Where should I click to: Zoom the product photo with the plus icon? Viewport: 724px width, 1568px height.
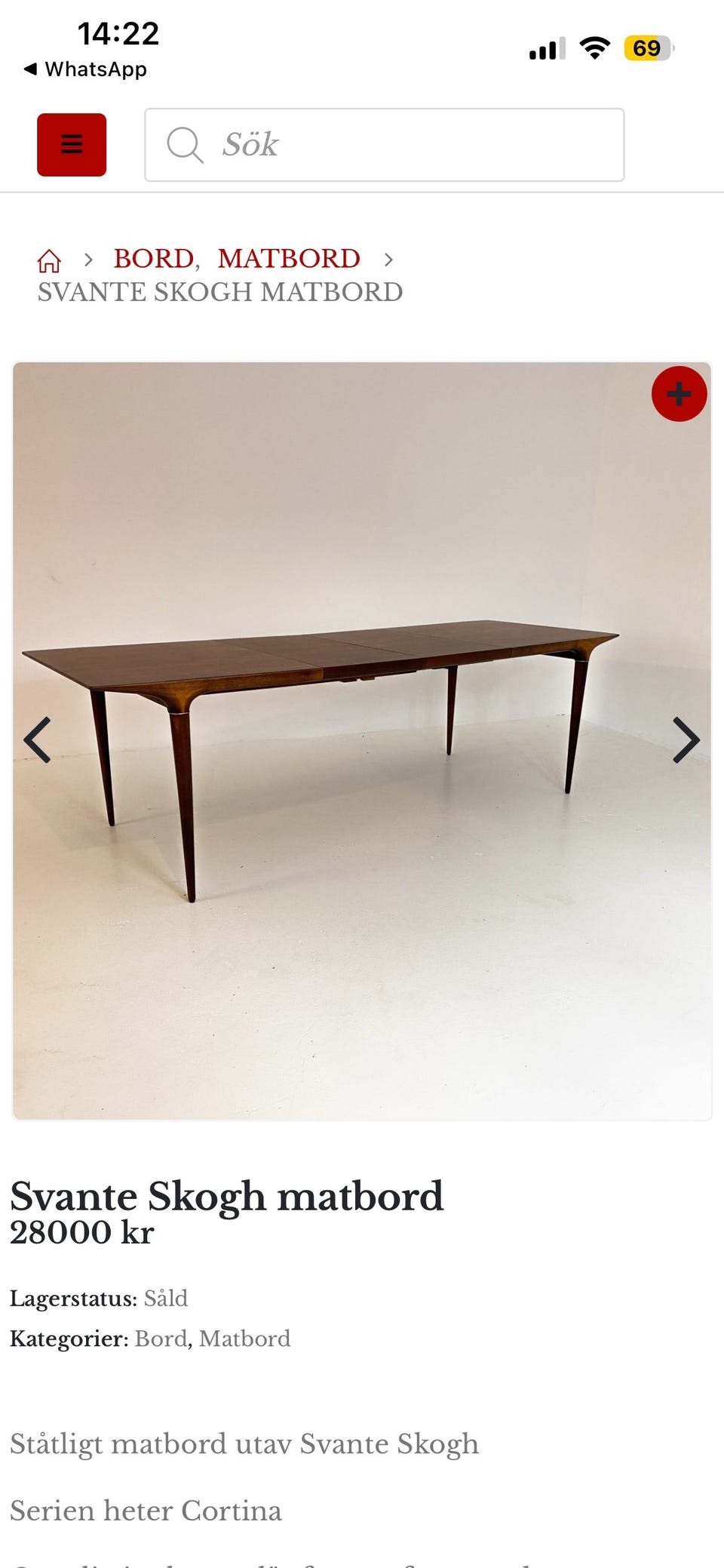click(678, 393)
